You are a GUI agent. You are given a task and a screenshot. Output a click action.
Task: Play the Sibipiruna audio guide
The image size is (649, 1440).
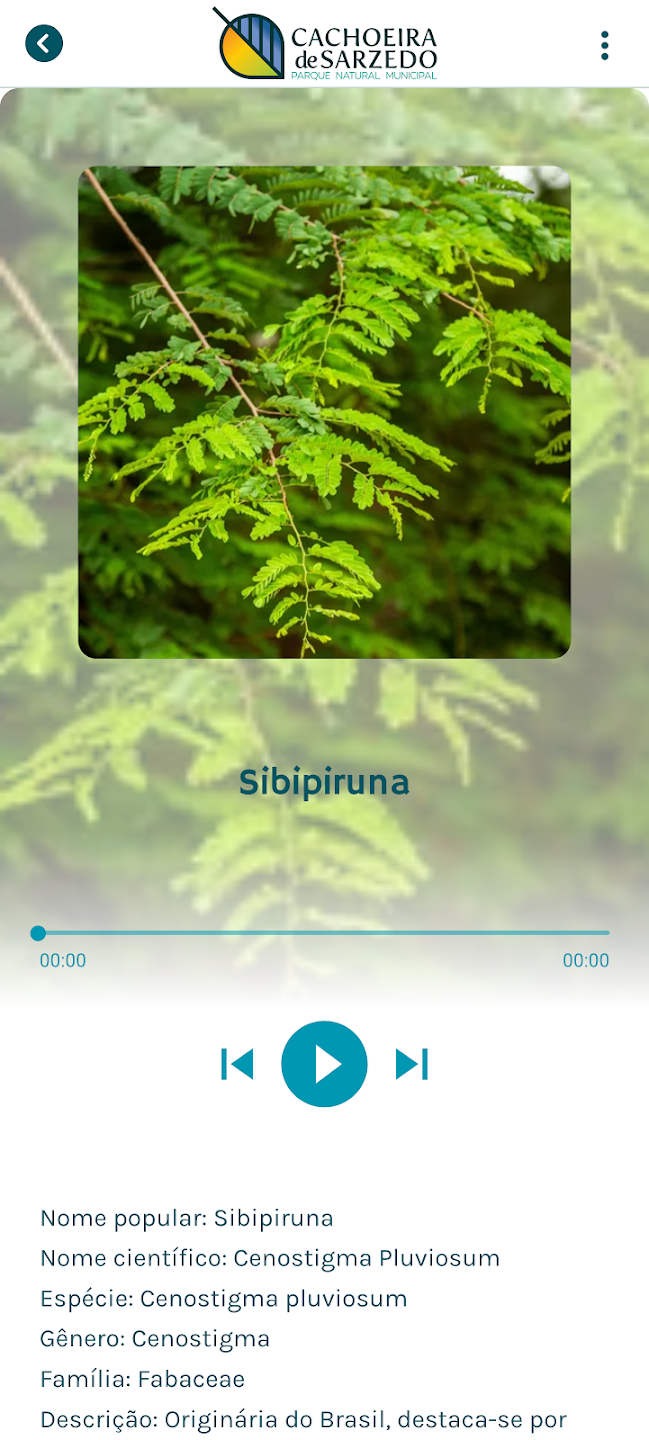pos(324,1064)
